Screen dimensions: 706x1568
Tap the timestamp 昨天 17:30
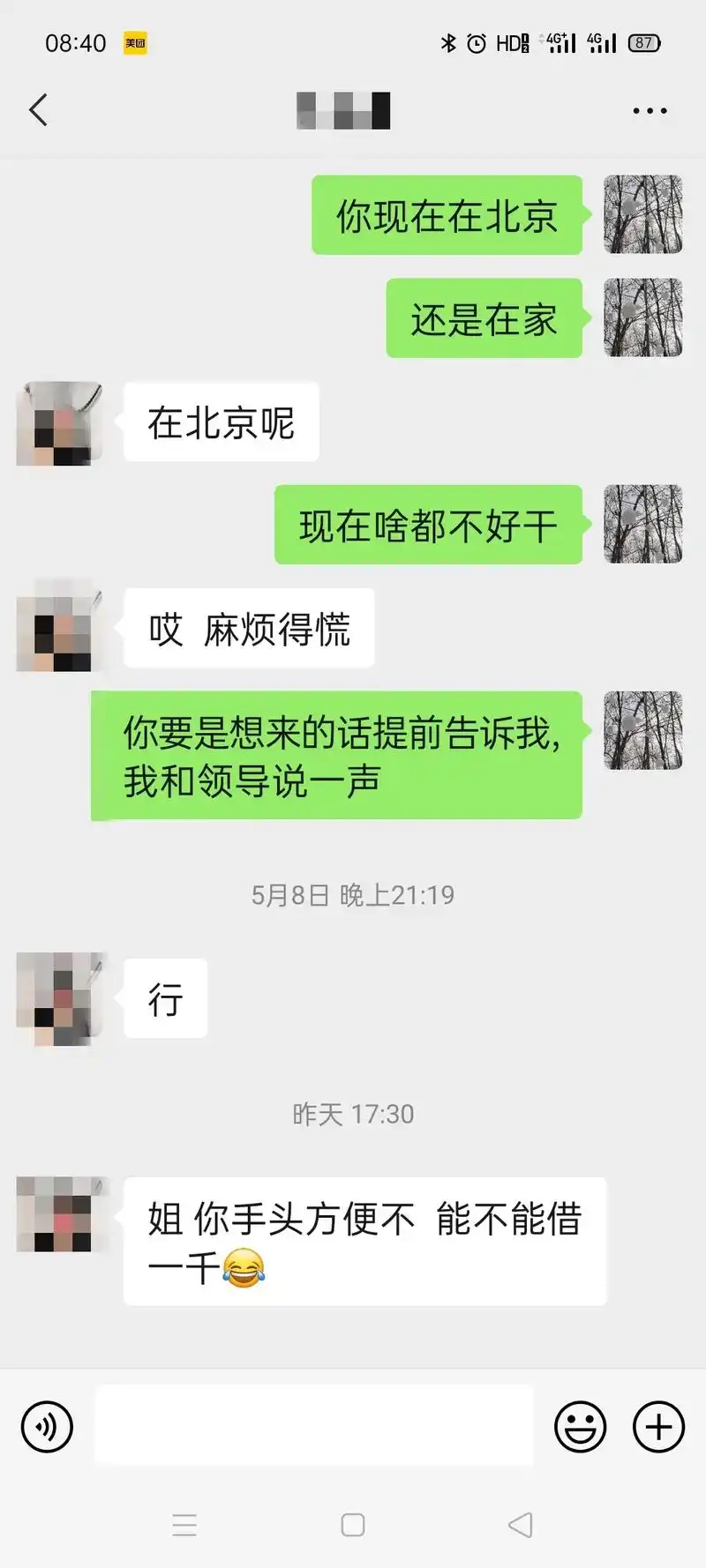pos(353,1113)
